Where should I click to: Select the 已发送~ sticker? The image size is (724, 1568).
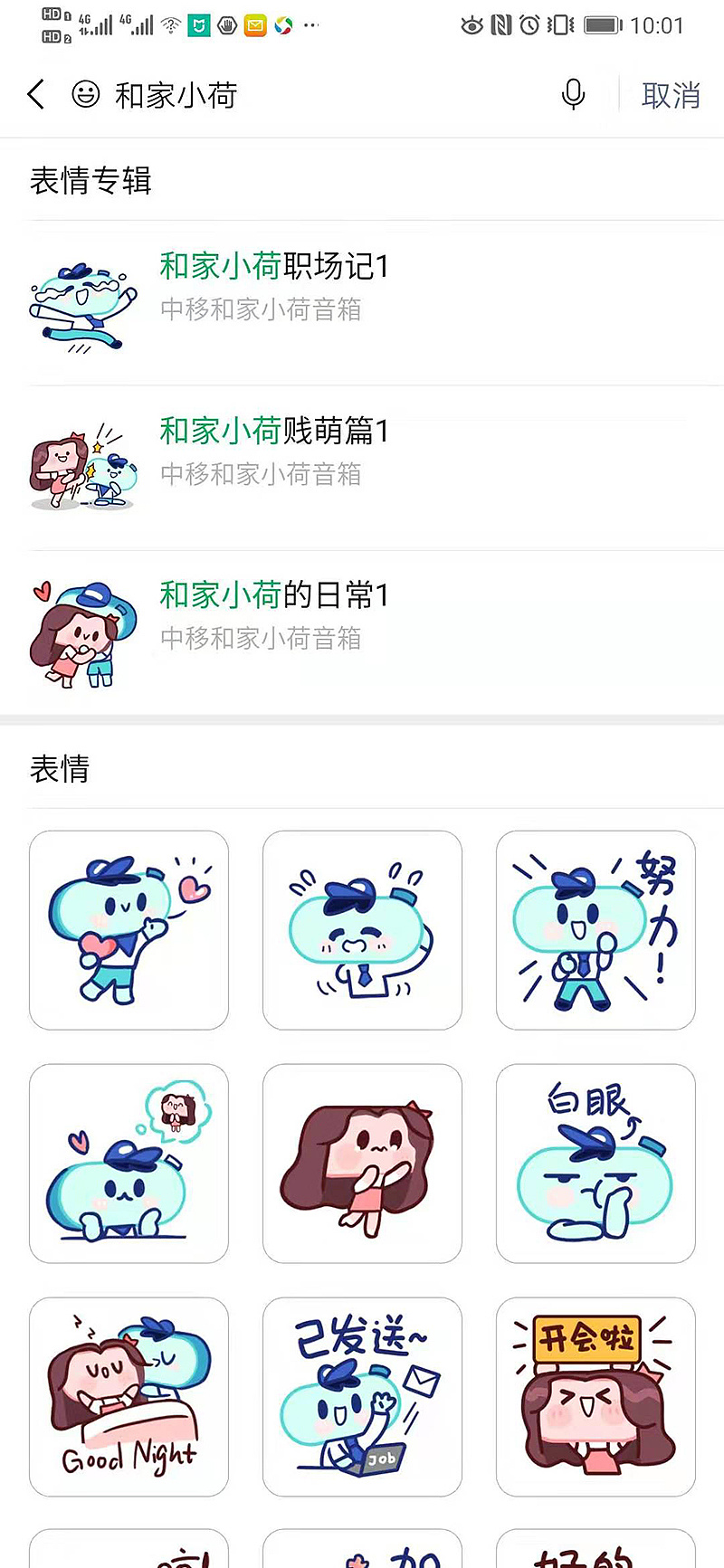(x=362, y=1397)
